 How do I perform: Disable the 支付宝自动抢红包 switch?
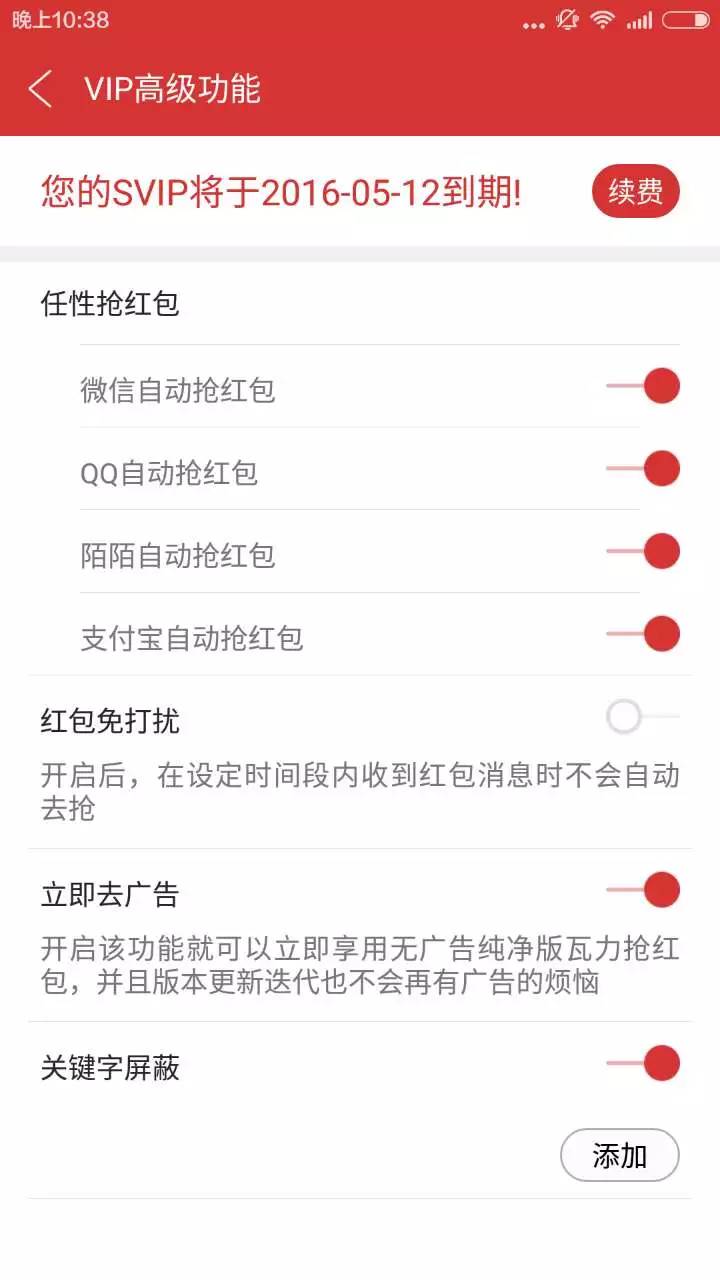point(655,634)
